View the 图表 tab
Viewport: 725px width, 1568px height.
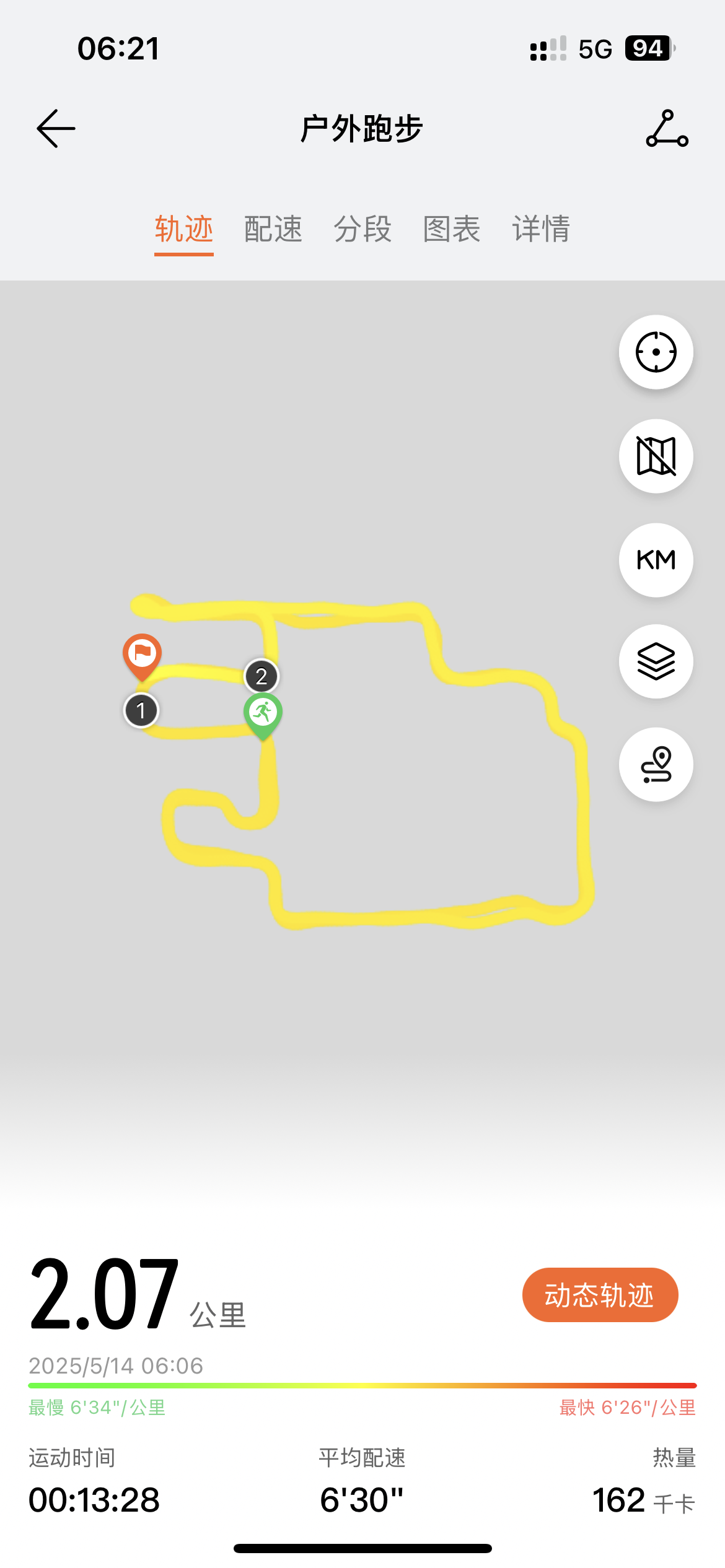coord(452,229)
